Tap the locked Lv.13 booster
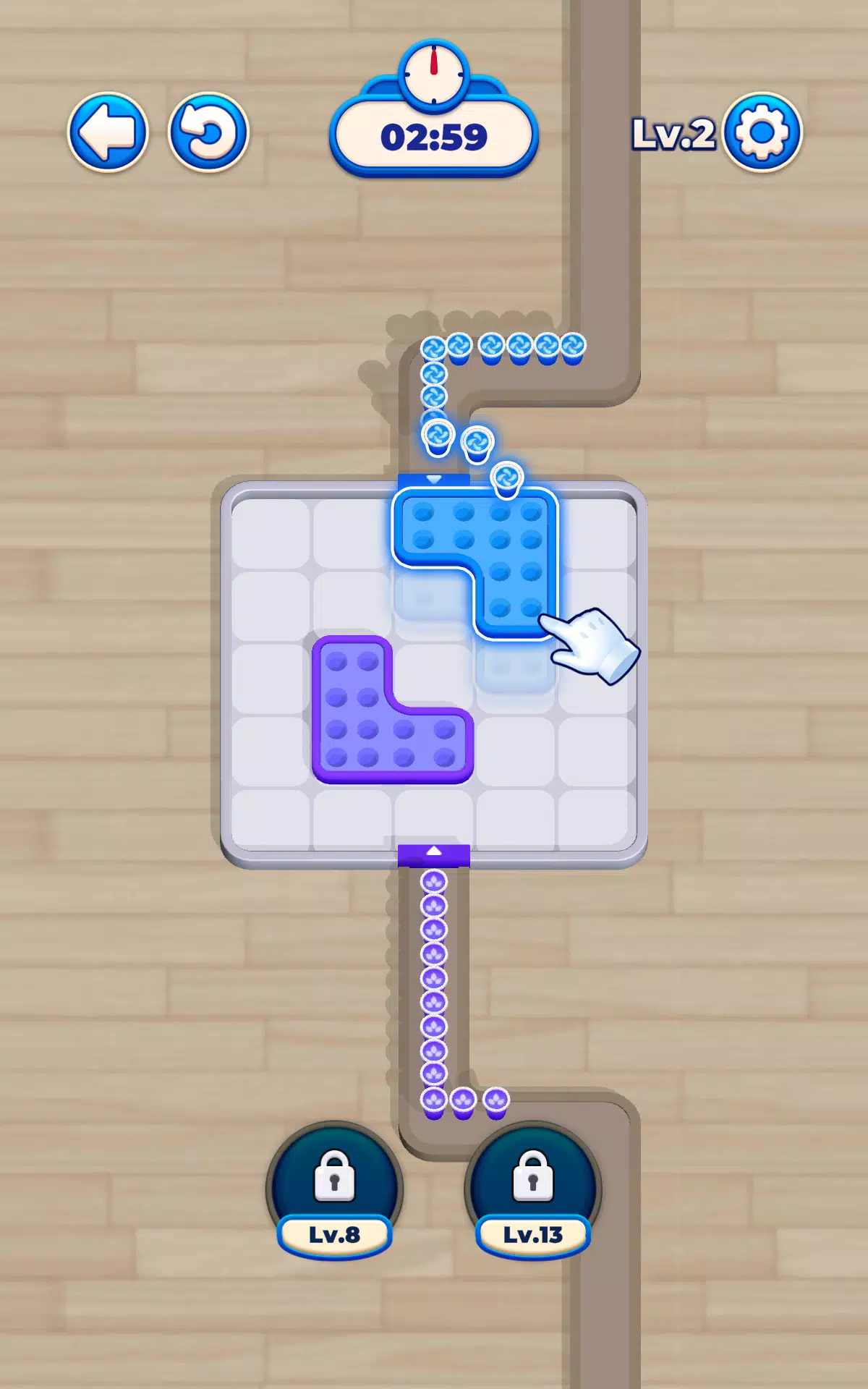The height and width of the screenshot is (1389, 868). pos(533,1190)
